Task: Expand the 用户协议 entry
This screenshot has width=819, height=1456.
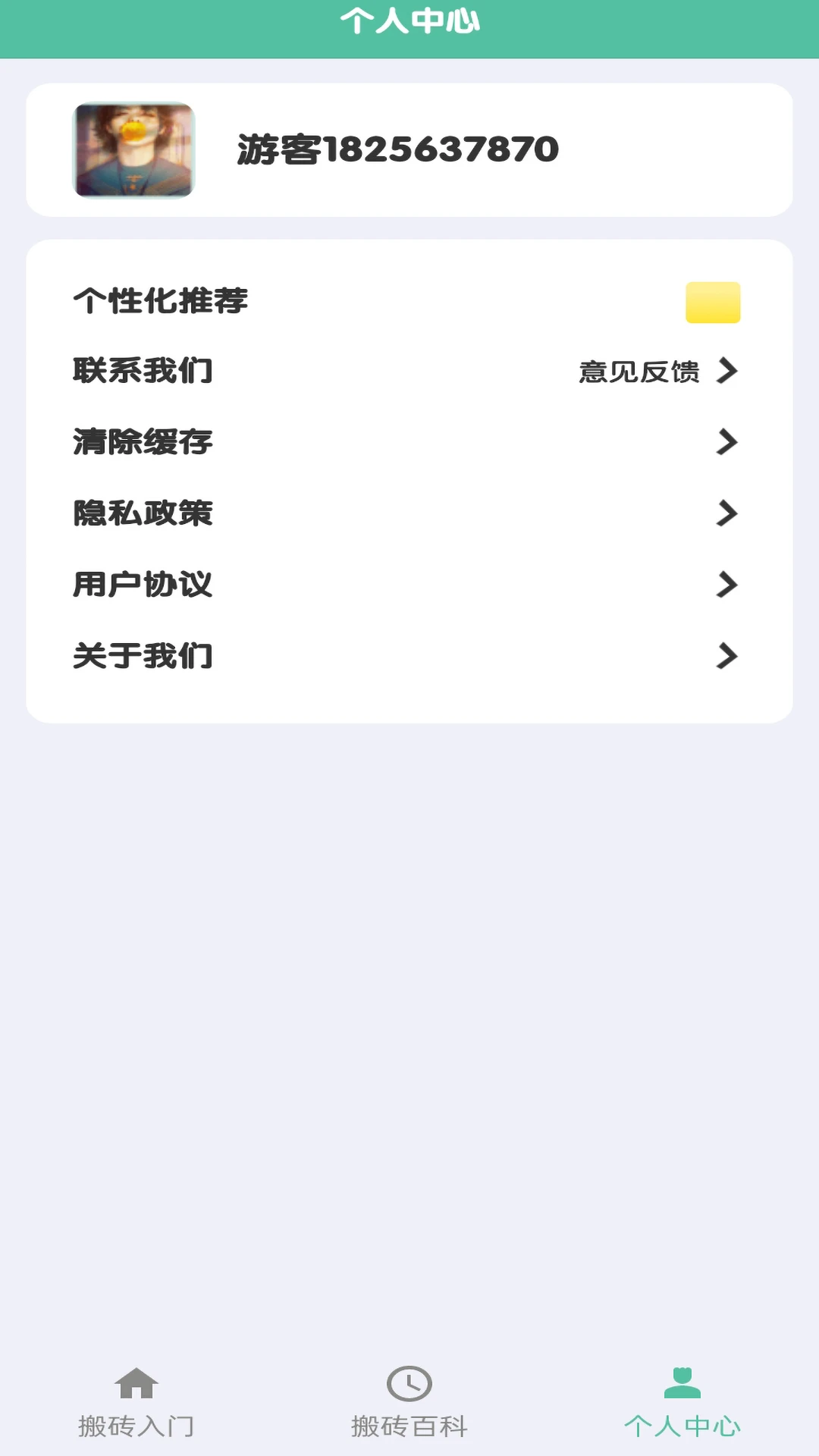Action: point(409,585)
